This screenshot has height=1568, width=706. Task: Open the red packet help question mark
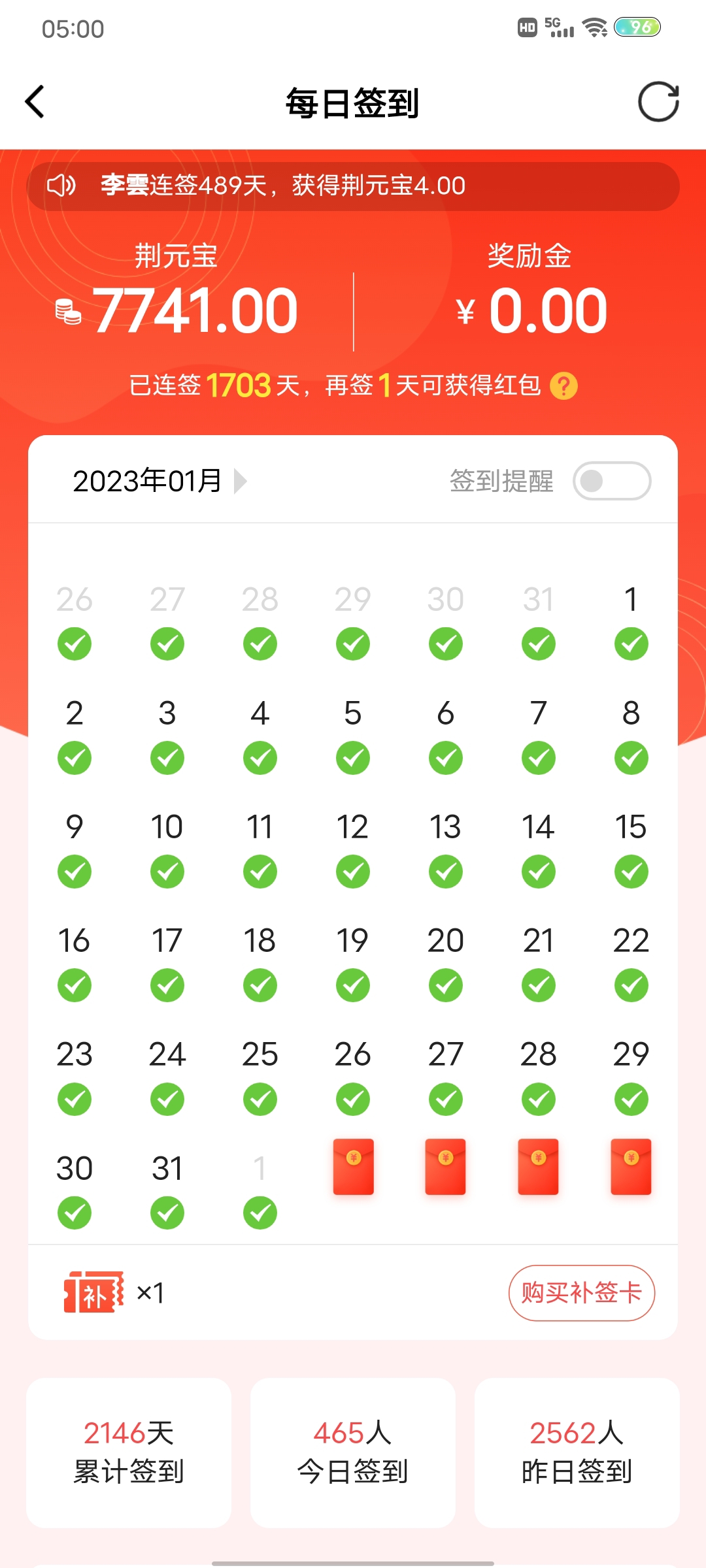(563, 385)
